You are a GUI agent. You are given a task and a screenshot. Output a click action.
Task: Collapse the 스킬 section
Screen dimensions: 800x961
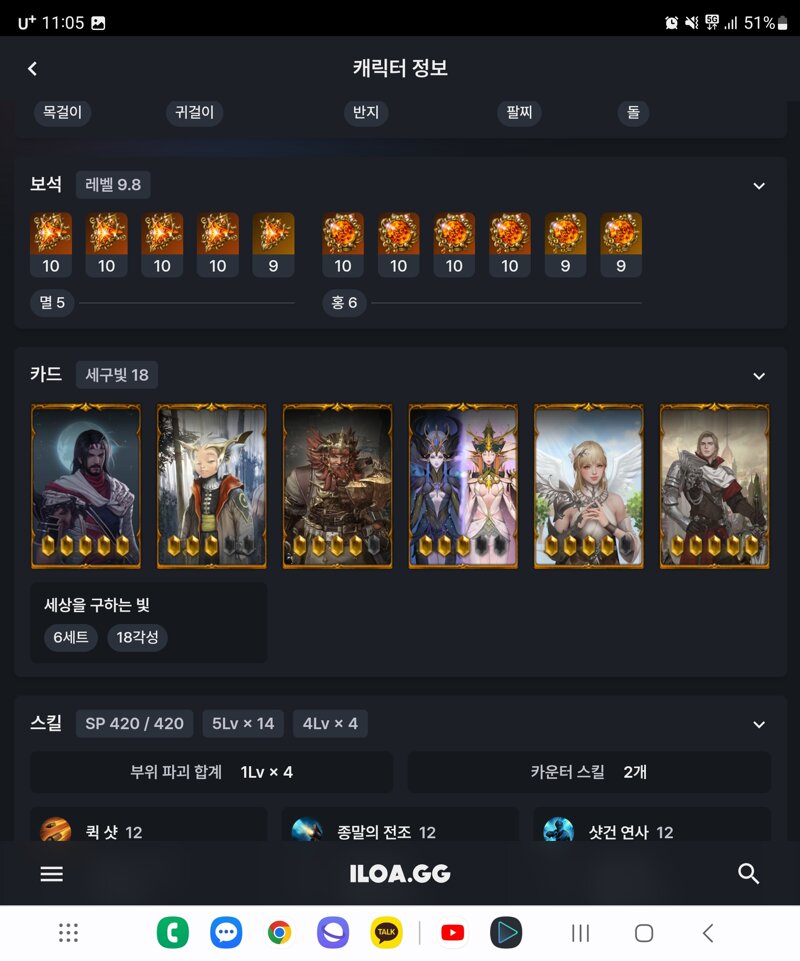click(x=759, y=724)
